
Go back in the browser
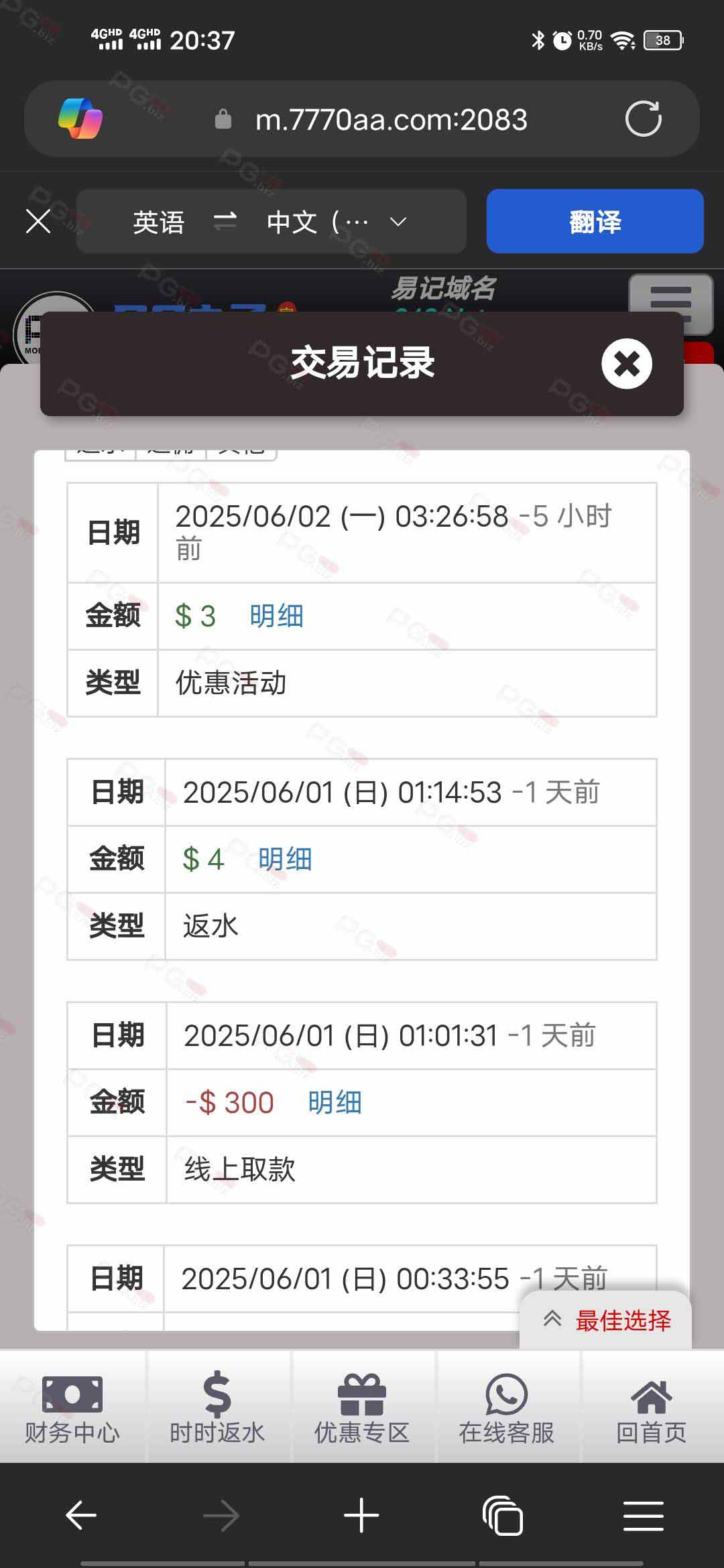pyautogui.click(x=81, y=1516)
